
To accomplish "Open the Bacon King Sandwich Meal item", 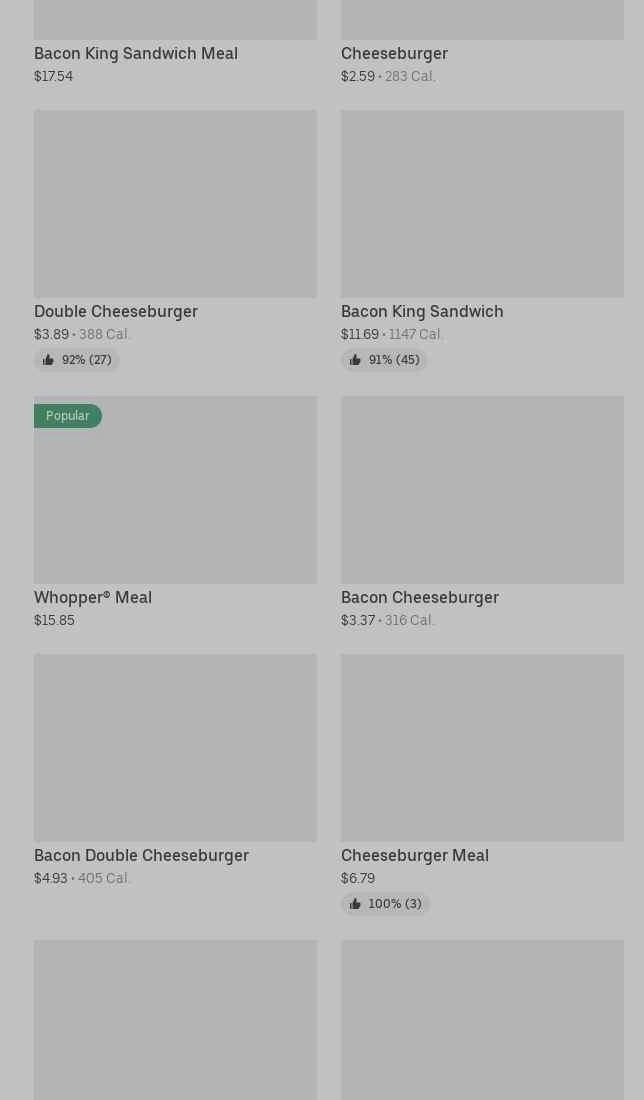I will [136, 53].
